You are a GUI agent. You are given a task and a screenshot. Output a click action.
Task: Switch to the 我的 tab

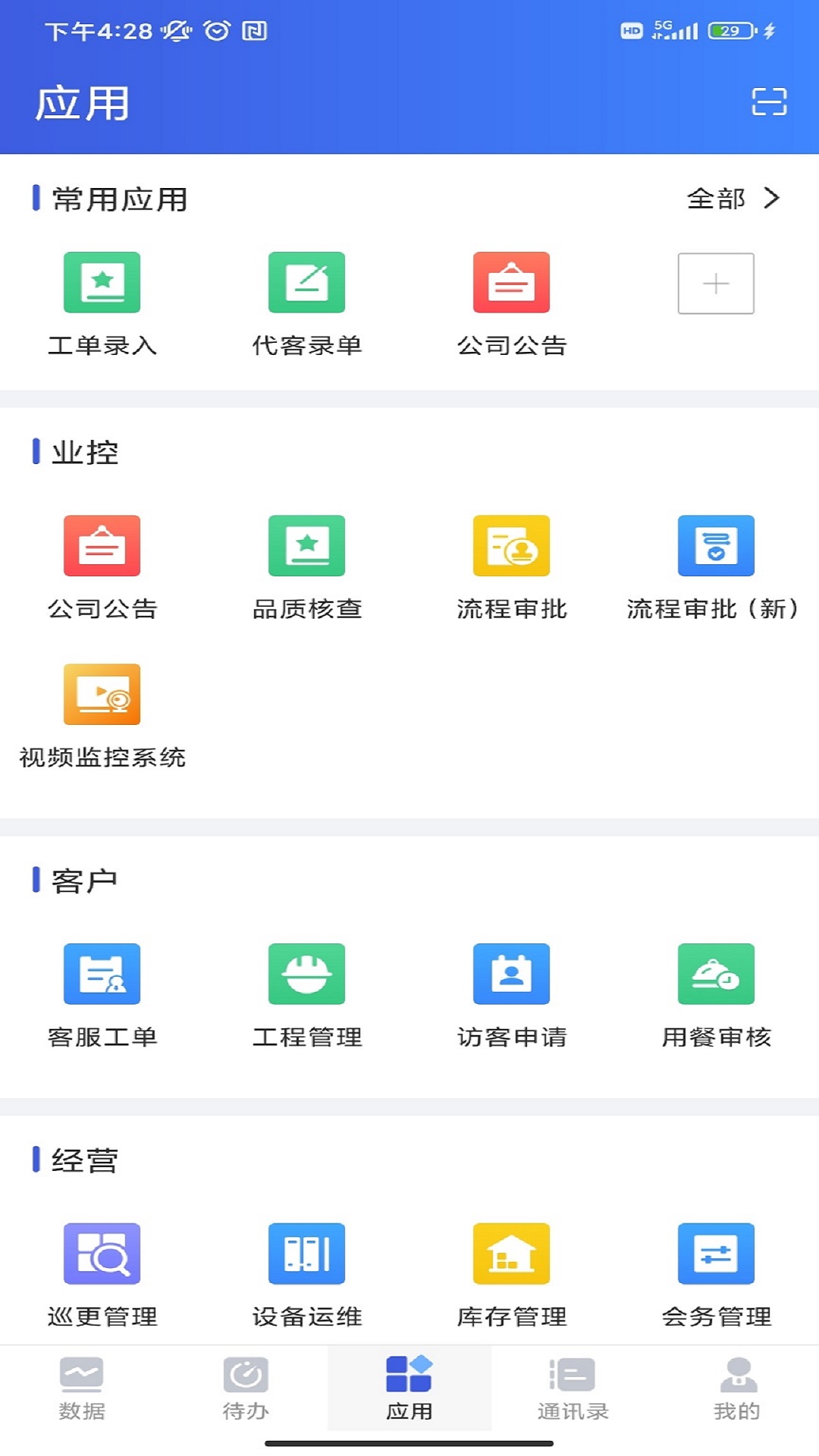click(737, 1388)
